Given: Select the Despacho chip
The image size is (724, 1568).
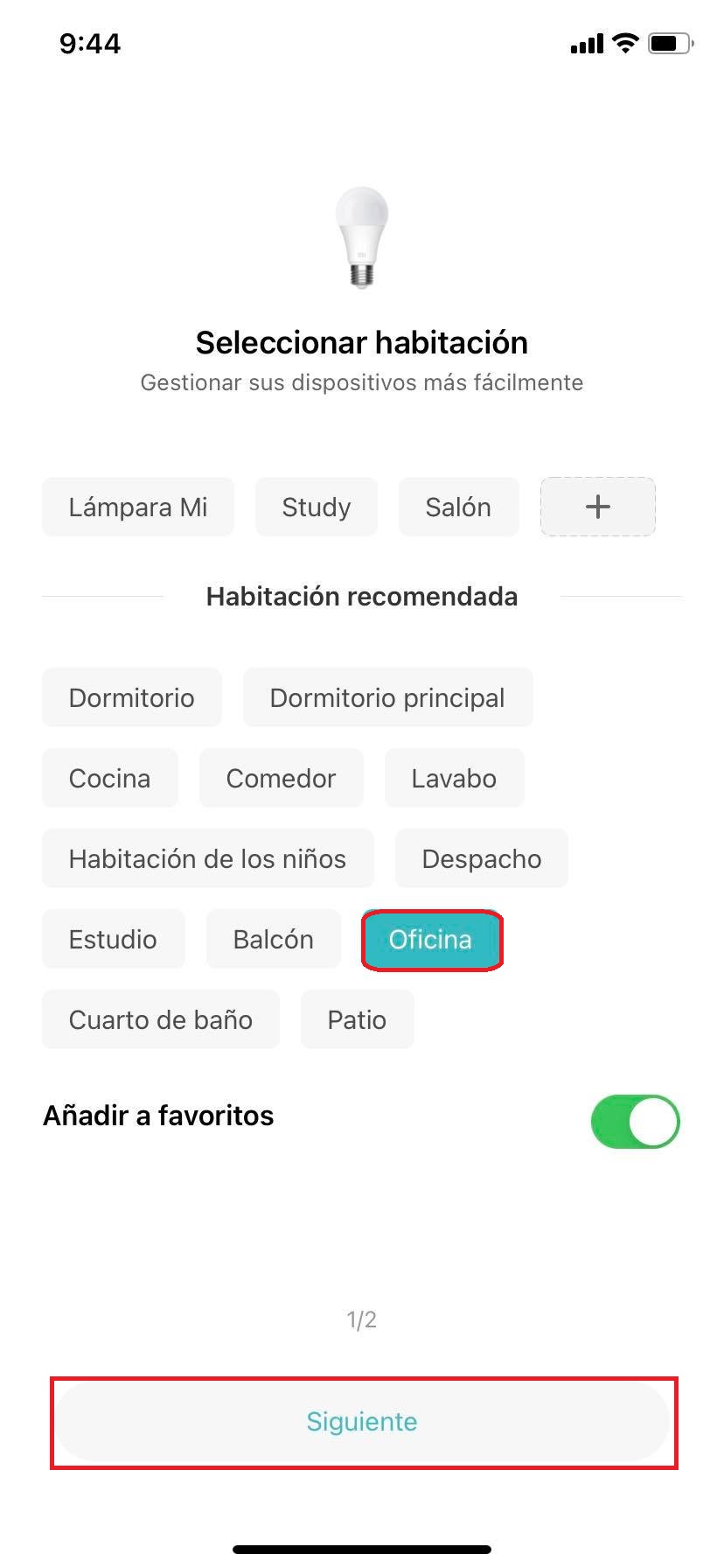Looking at the screenshot, I should click(x=481, y=858).
